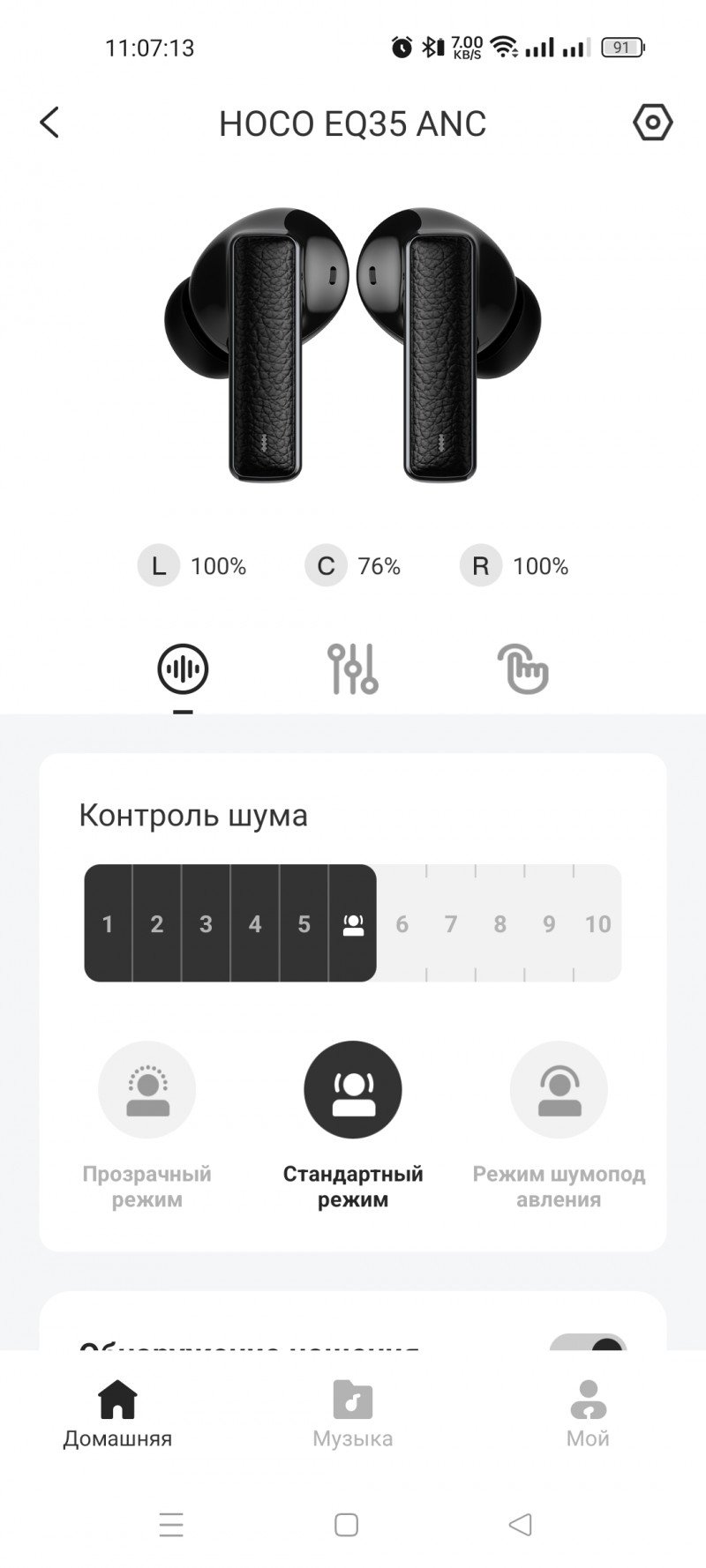Tap the system back button
Screen dimensions: 706x1568
tap(521, 1524)
